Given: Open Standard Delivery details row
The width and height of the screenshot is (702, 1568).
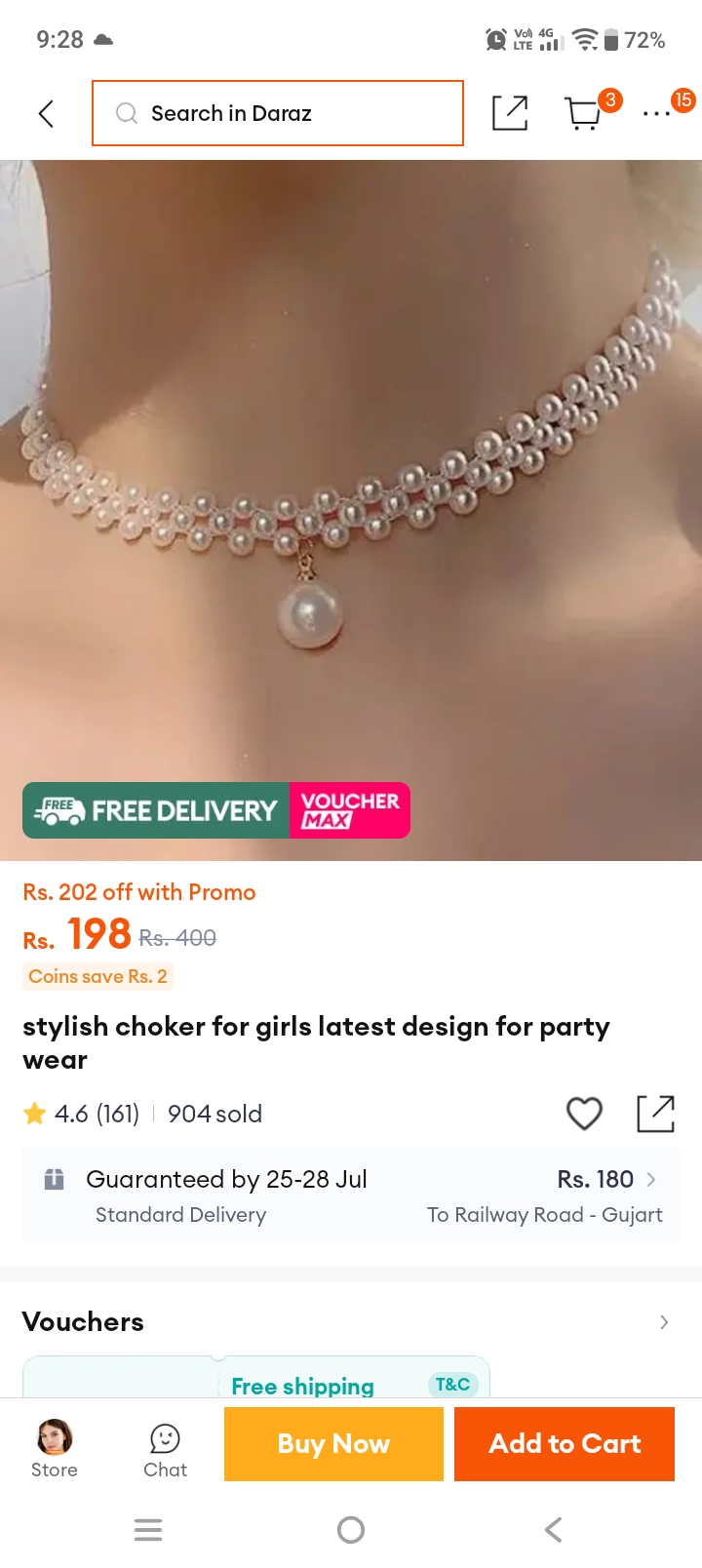Looking at the screenshot, I should [x=351, y=1196].
